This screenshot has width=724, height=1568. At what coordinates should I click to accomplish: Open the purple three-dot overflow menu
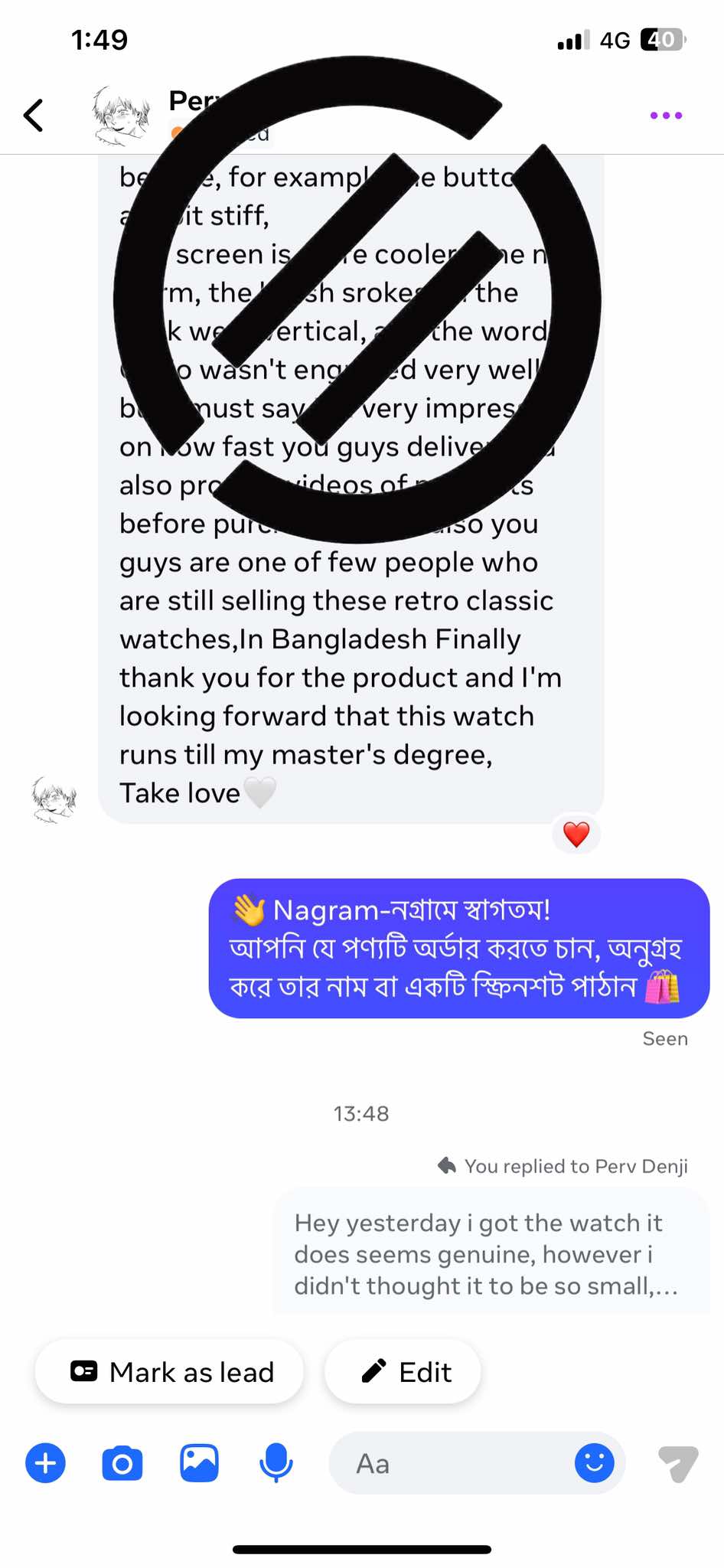pyautogui.click(x=666, y=116)
